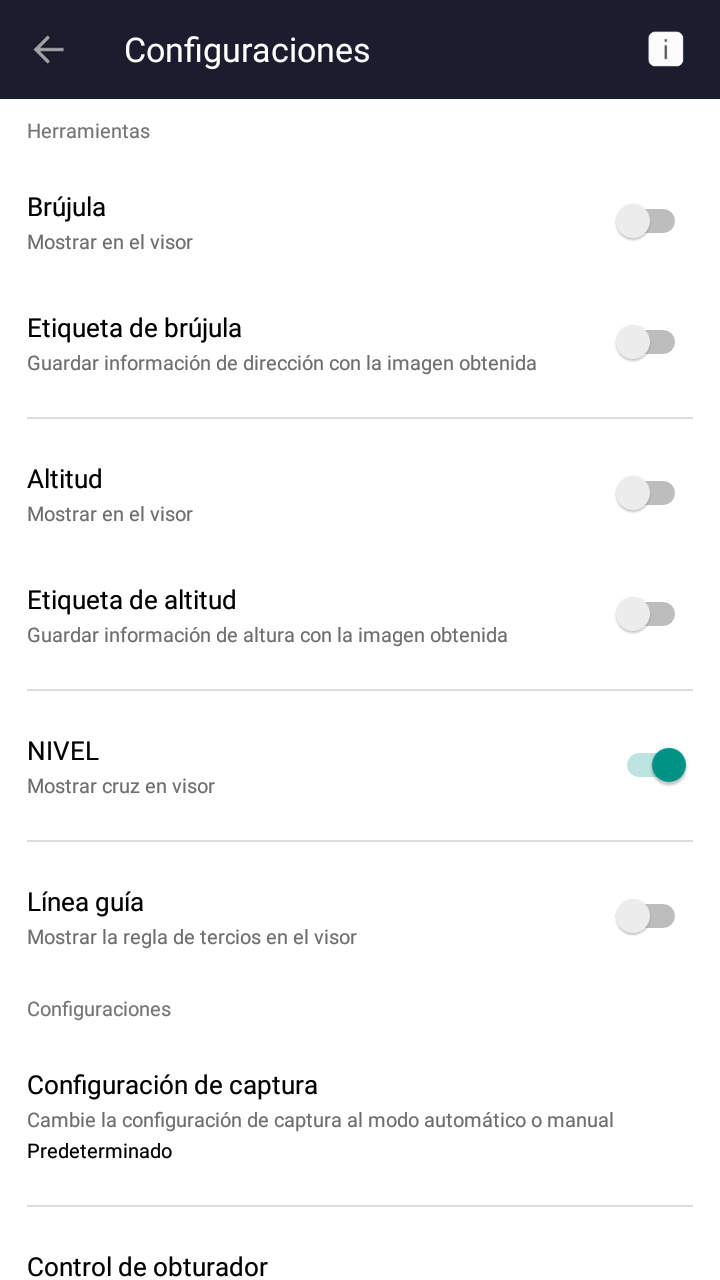This screenshot has height=1280, width=720.
Task: Disable the NIVEL switch
Action: click(x=656, y=765)
